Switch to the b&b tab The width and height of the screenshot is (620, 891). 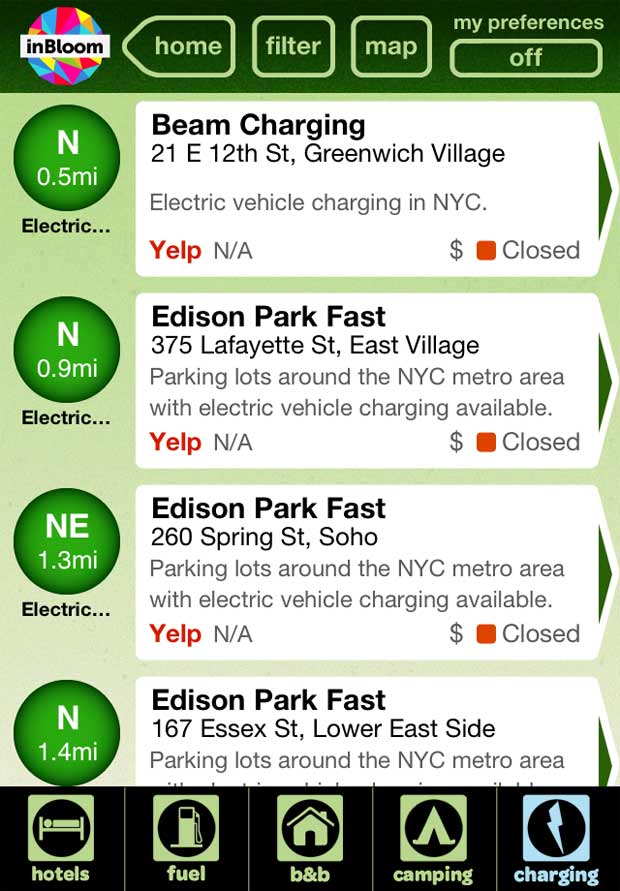pos(310,838)
